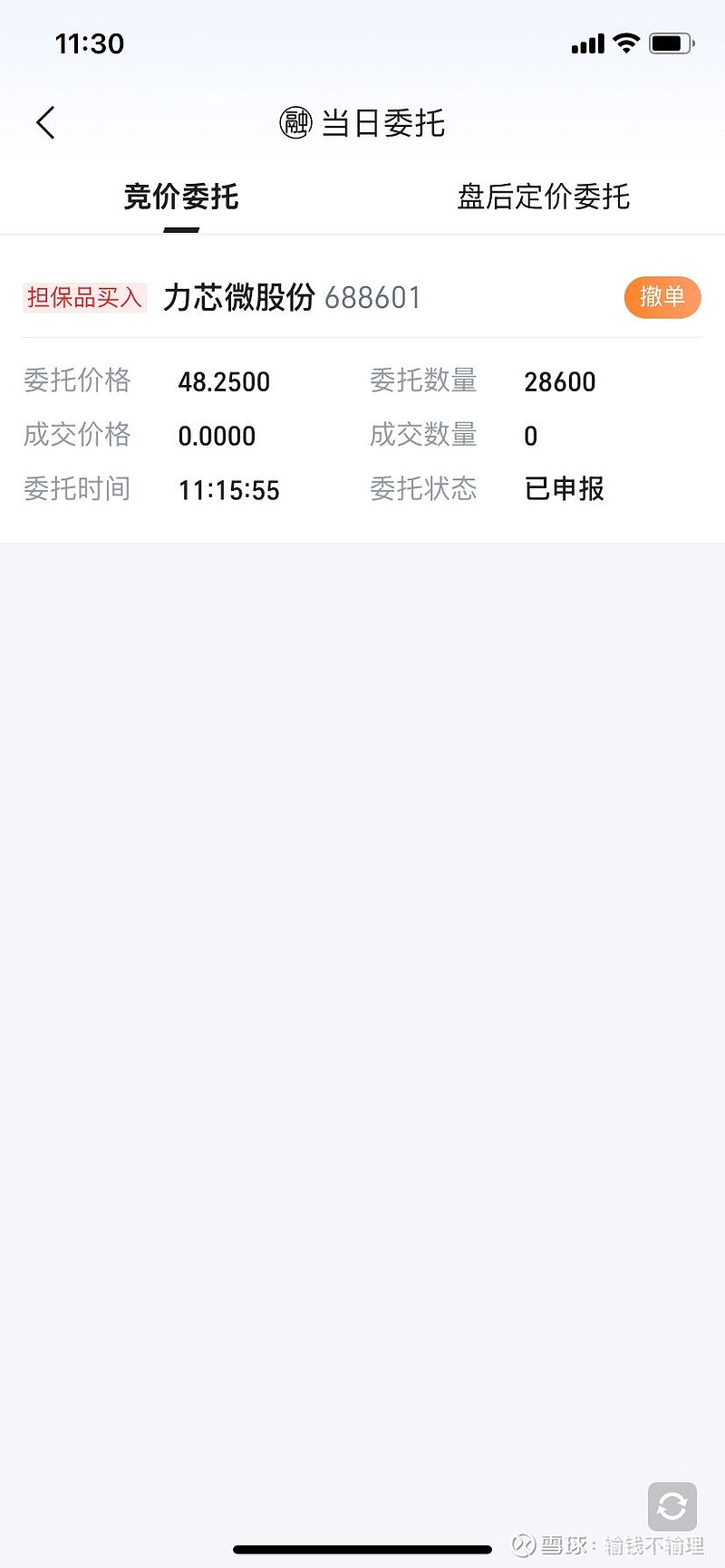Switch to the 盘后定价委托 tab
The height and width of the screenshot is (1568, 725).
tap(543, 197)
